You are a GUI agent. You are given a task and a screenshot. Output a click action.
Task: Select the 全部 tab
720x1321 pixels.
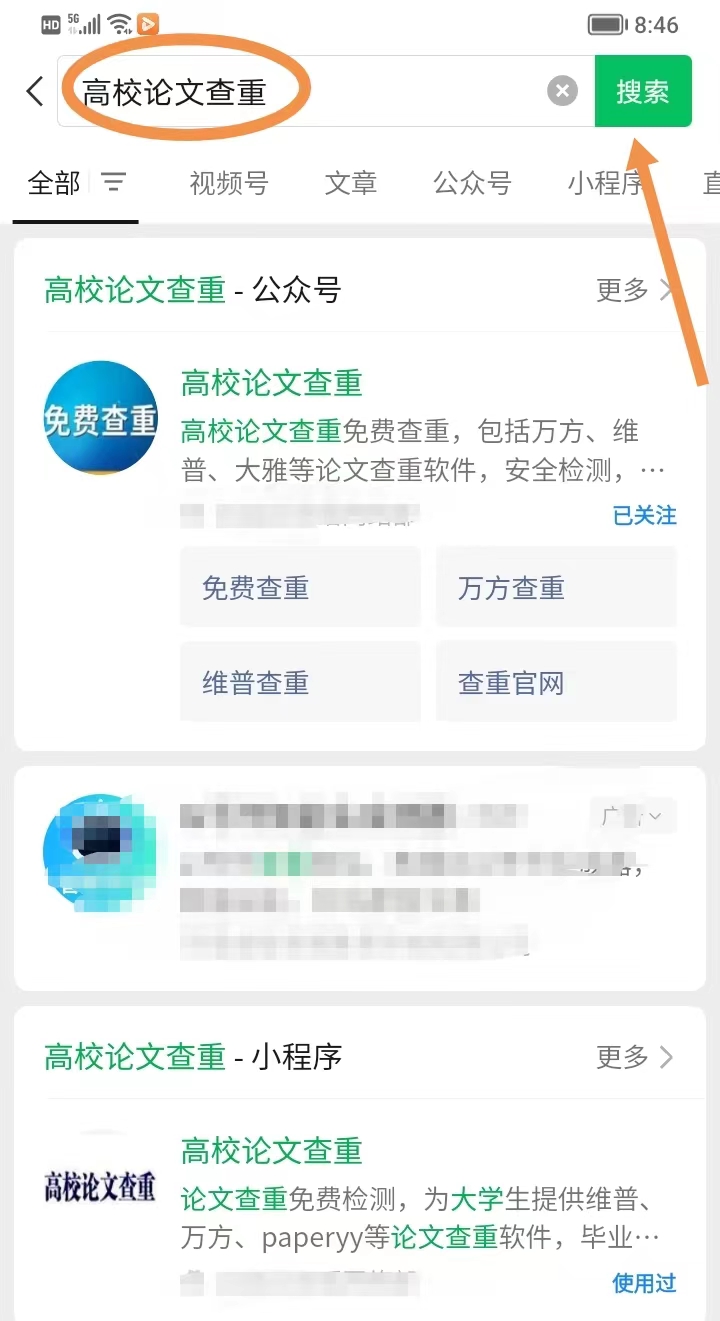coord(54,183)
